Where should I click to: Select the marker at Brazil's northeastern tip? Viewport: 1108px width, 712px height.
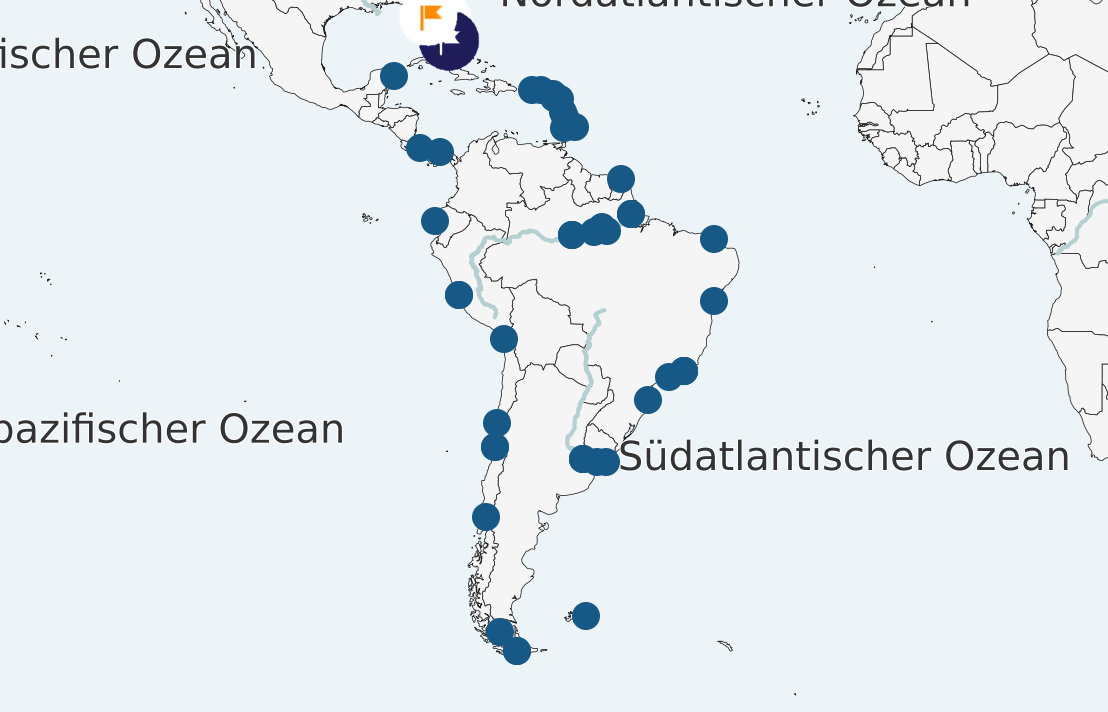point(713,238)
